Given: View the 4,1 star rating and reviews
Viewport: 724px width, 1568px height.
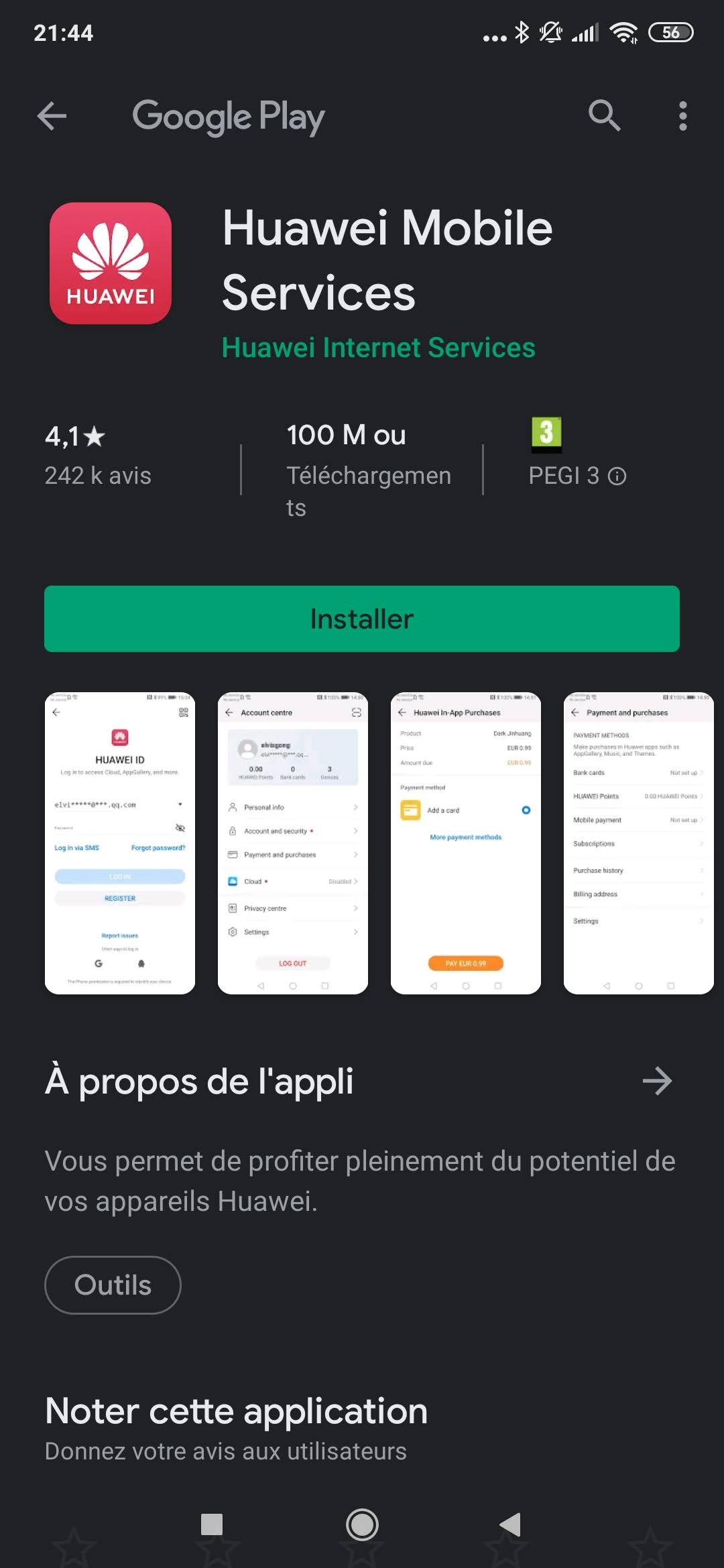Looking at the screenshot, I should (x=98, y=455).
